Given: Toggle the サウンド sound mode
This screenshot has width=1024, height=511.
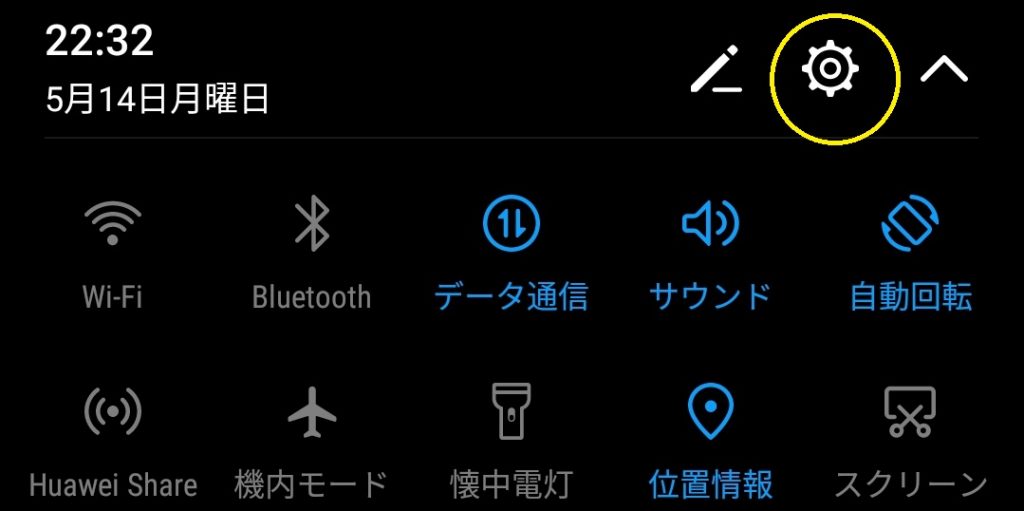Looking at the screenshot, I should pyautogui.click(x=710, y=223).
